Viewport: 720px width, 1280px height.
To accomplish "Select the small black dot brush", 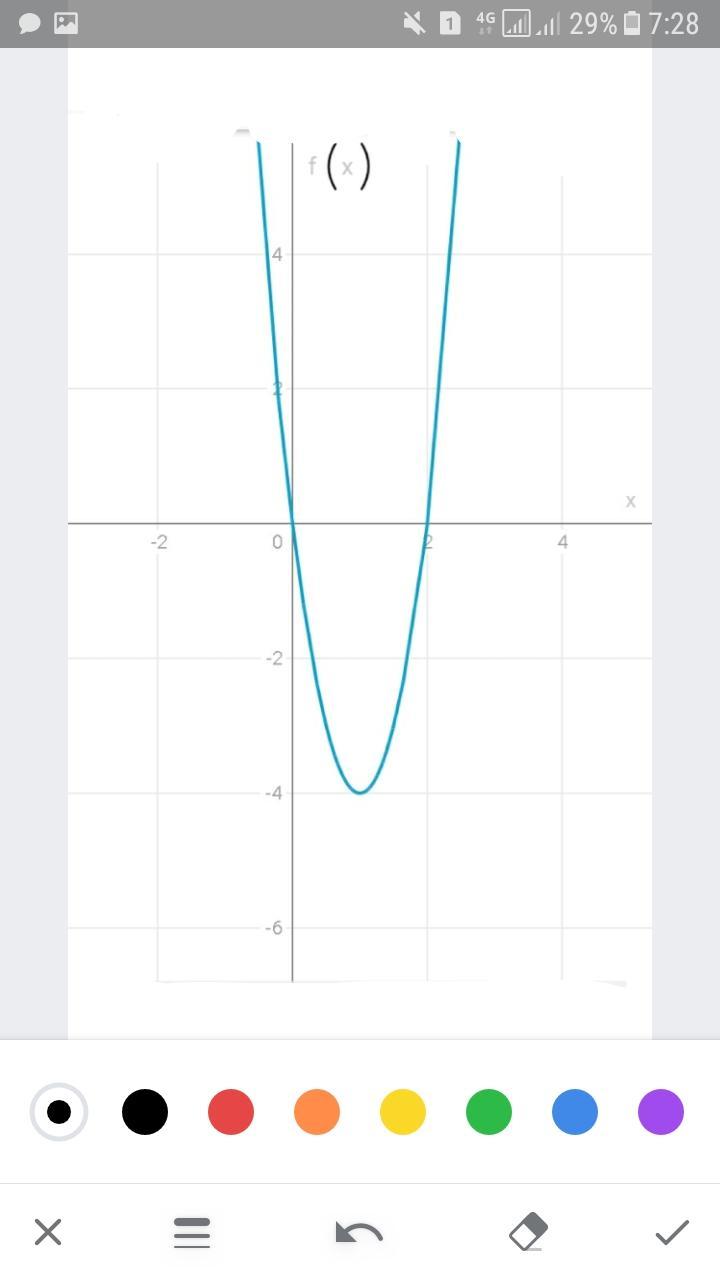I will 59,1112.
